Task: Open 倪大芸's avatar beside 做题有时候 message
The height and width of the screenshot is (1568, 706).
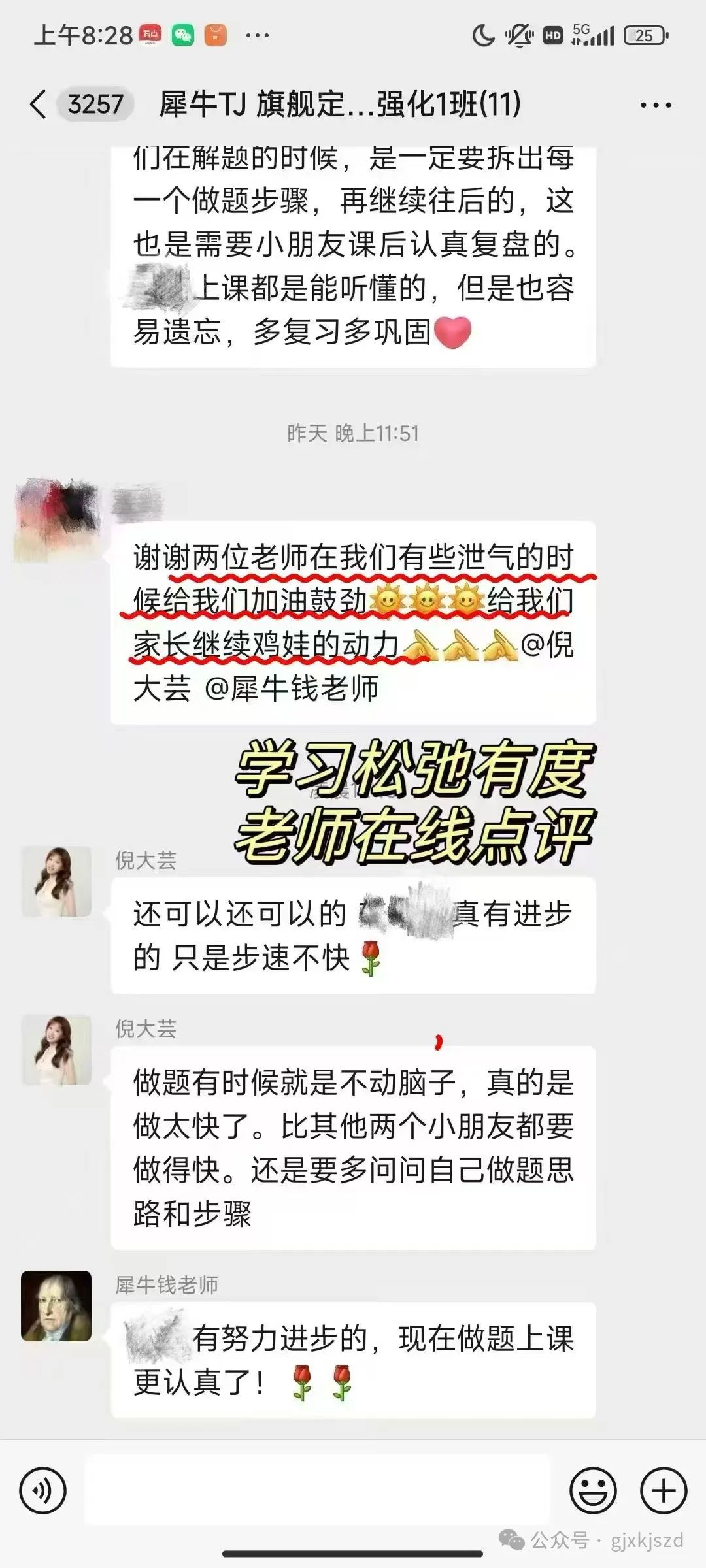Action: [56, 1050]
